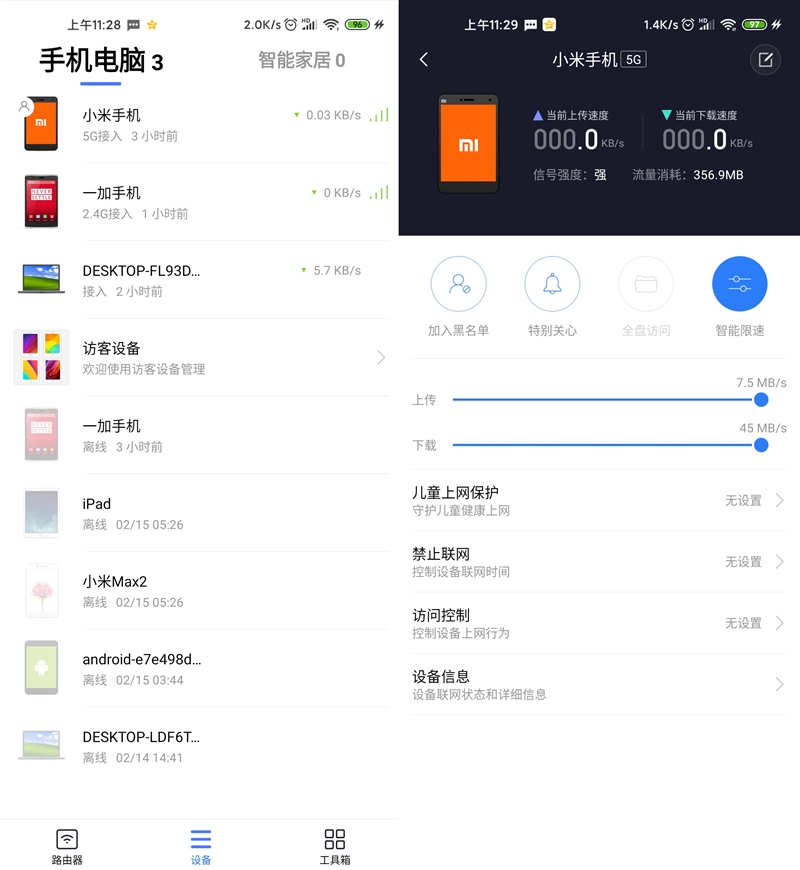The image size is (800, 870).
Task: Select the 加入黑名单 (blacklist) icon
Action: point(460,283)
